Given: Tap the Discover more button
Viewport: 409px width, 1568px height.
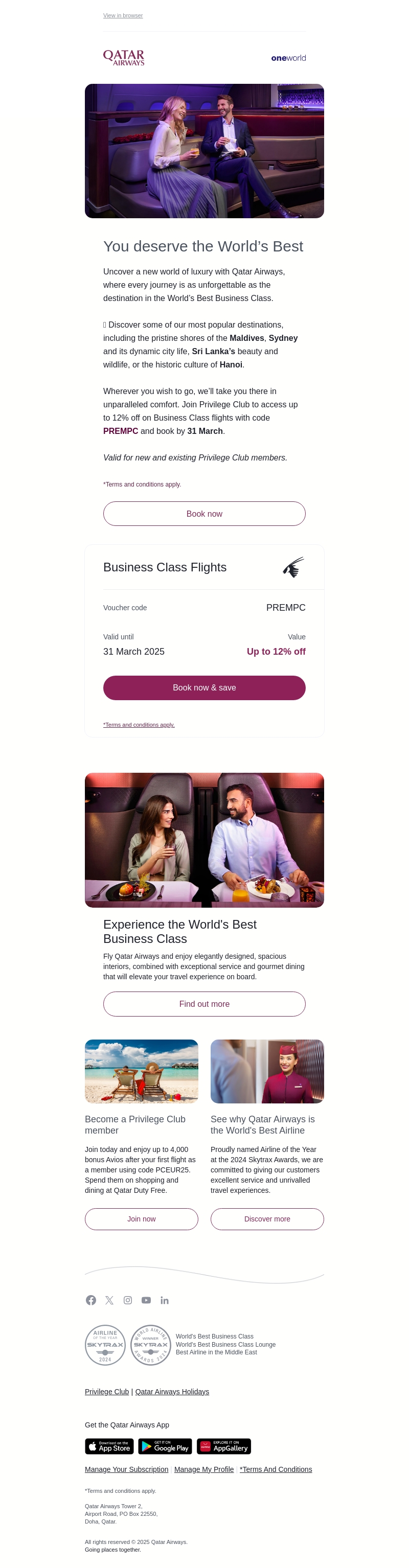Looking at the screenshot, I should tap(266, 1218).
